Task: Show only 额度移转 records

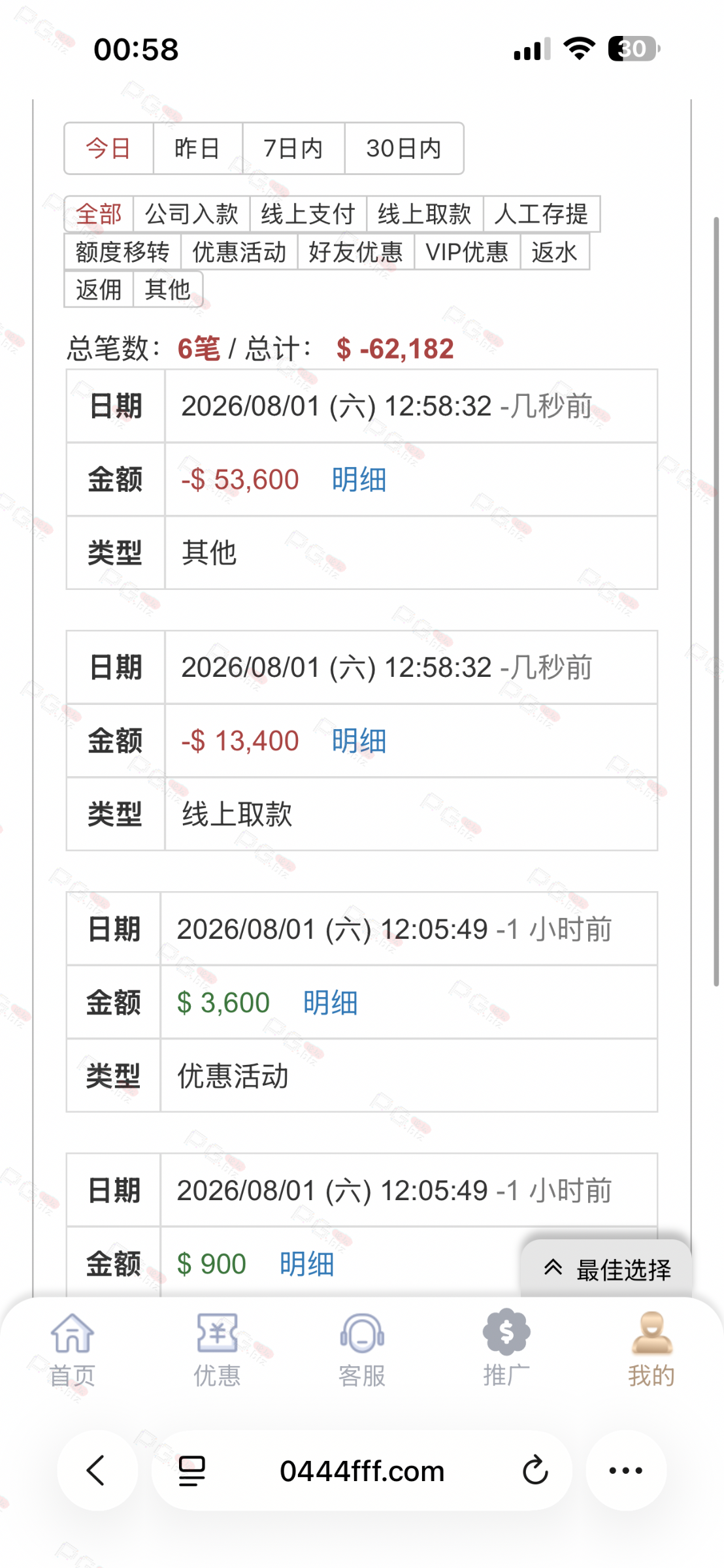Action: (122, 252)
